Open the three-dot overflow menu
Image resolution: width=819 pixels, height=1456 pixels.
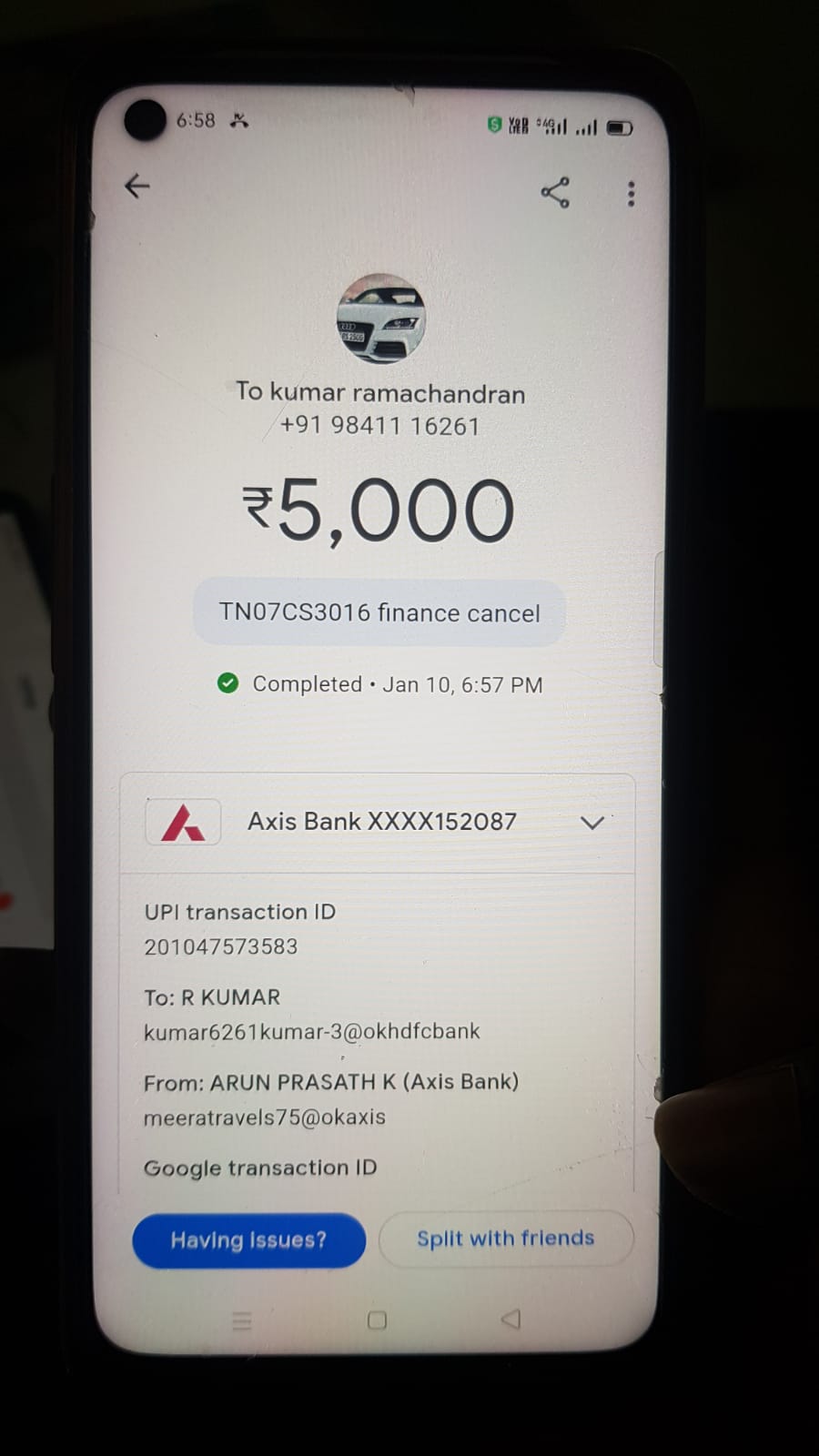(x=631, y=194)
